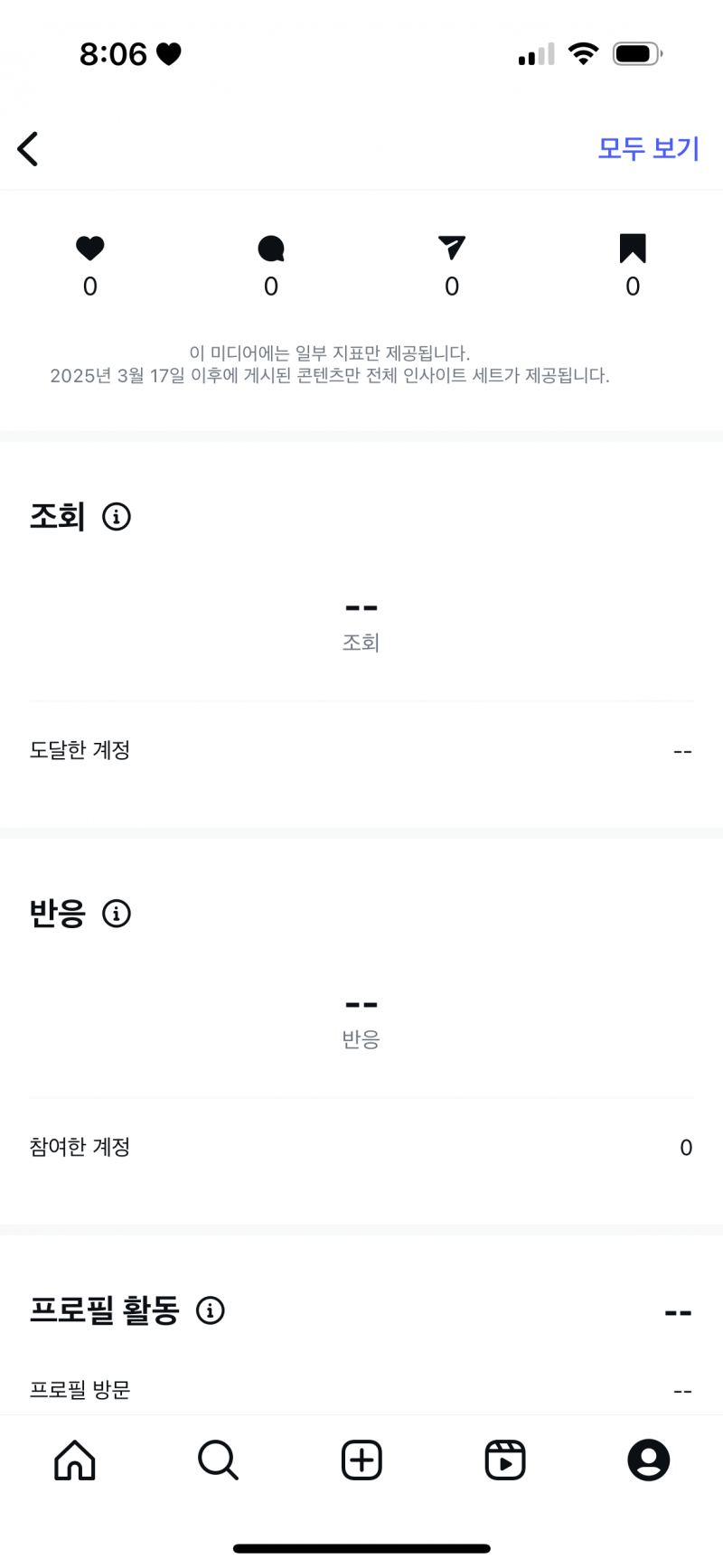
Task: Click the likes heart icon
Action: (89, 249)
